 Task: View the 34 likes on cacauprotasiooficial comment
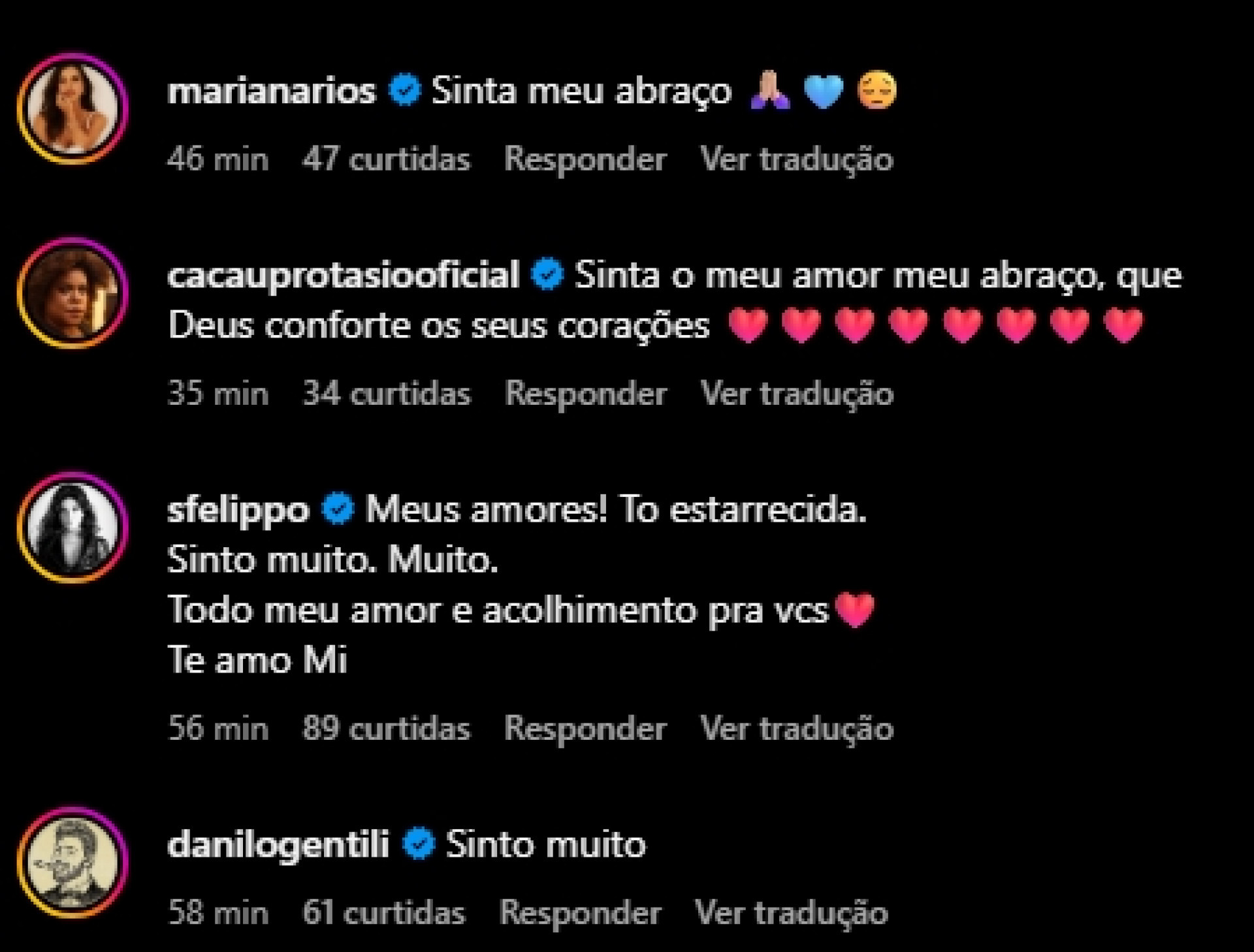coord(386,394)
